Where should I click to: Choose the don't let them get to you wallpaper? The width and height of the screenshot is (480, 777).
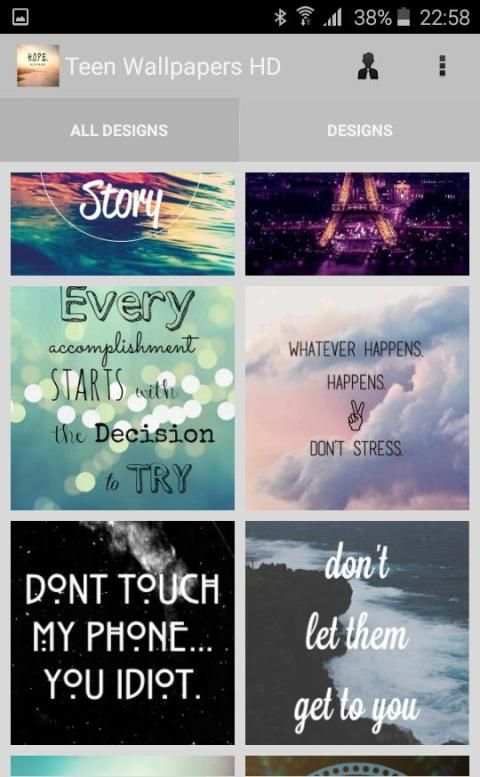click(357, 633)
